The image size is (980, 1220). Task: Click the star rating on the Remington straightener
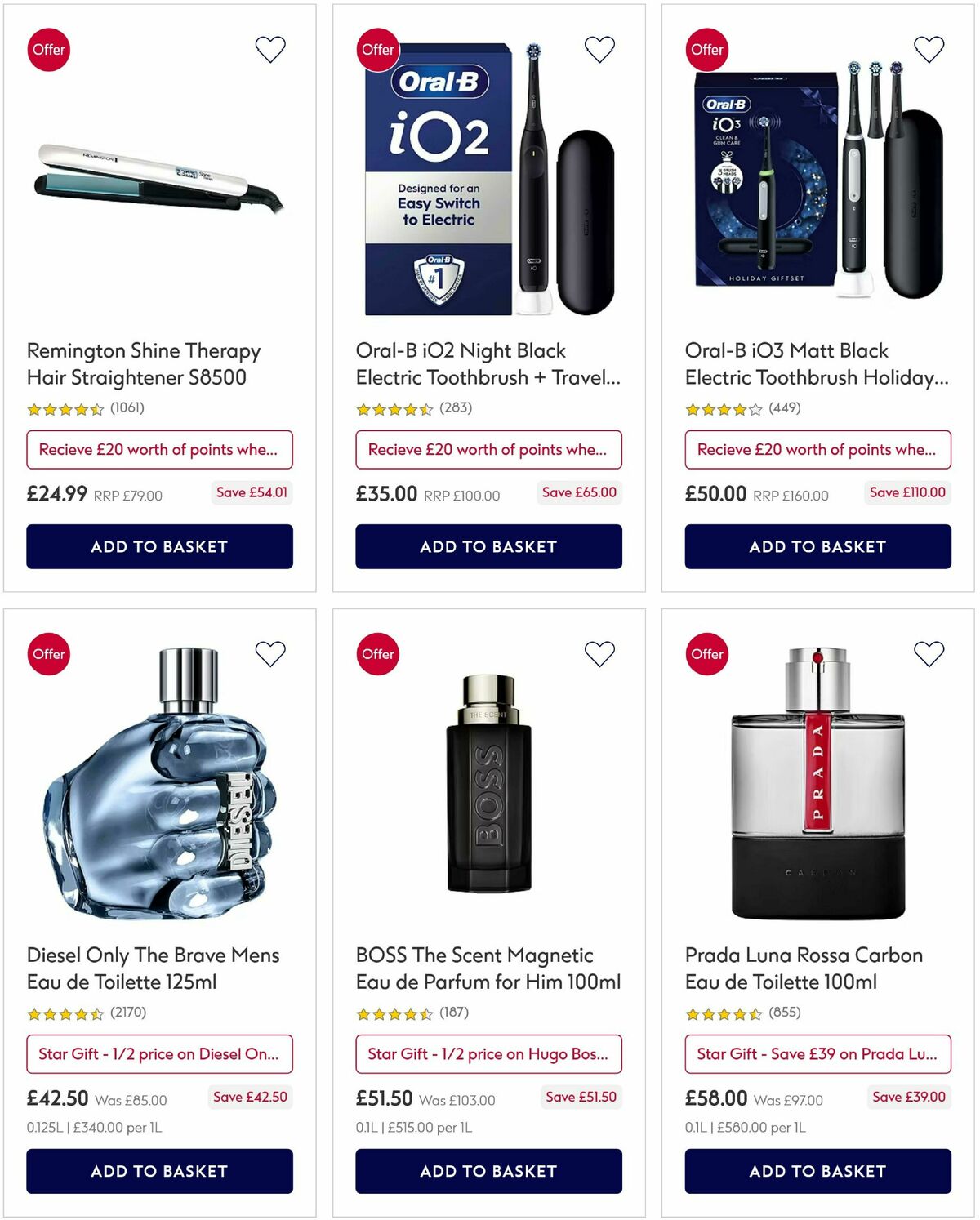[65, 407]
